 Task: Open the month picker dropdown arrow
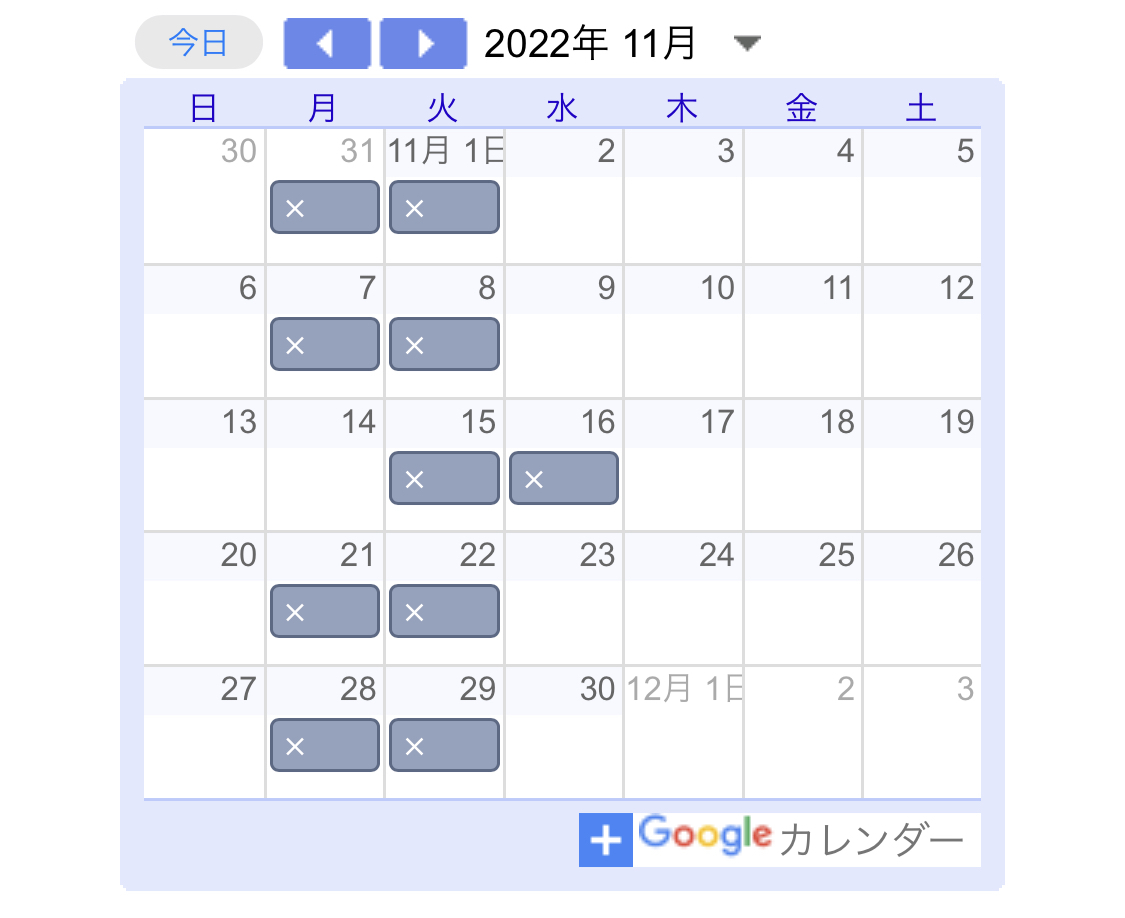click(x=747, y=43)
